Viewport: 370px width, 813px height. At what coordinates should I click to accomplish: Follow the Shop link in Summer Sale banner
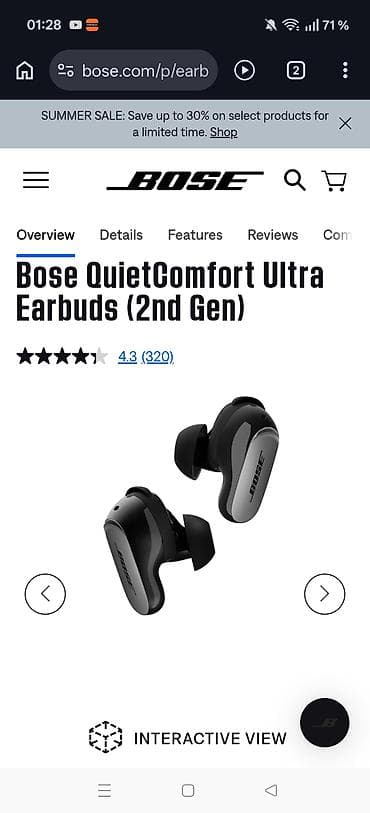click(x=224, y=132)
